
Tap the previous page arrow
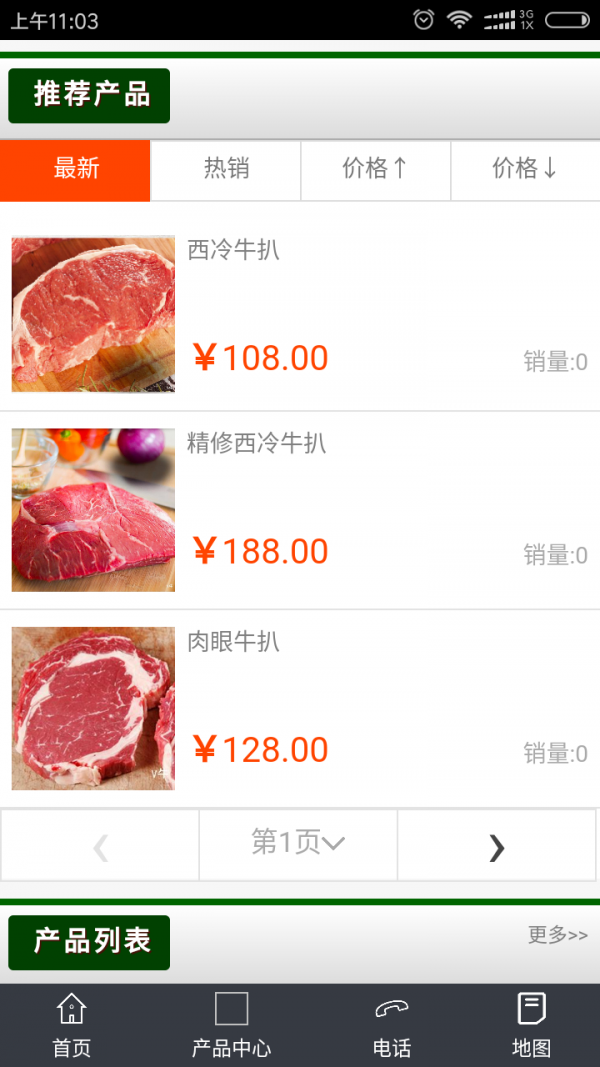coord(100,846)
